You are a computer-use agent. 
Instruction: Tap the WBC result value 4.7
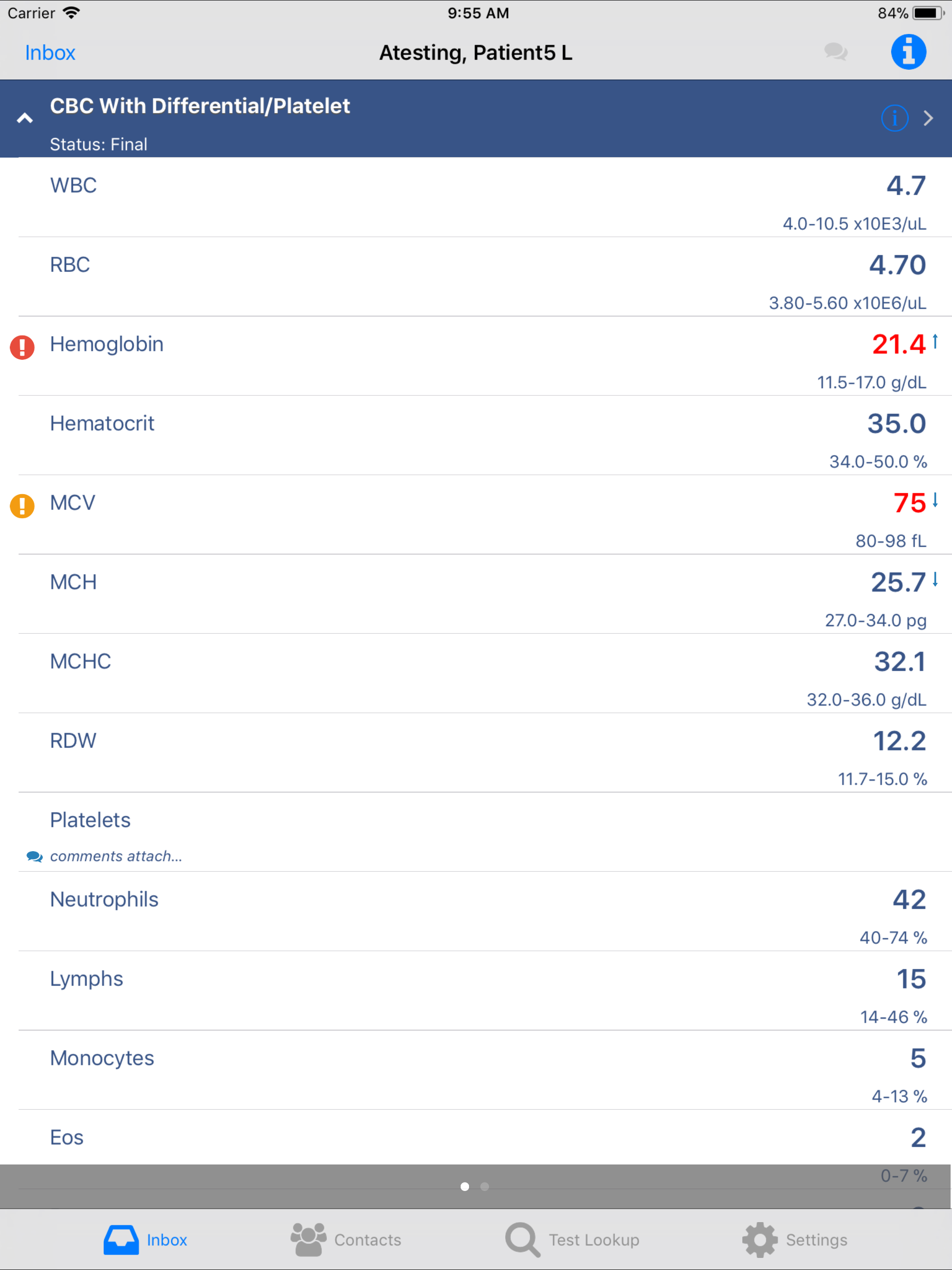(906, 185)
